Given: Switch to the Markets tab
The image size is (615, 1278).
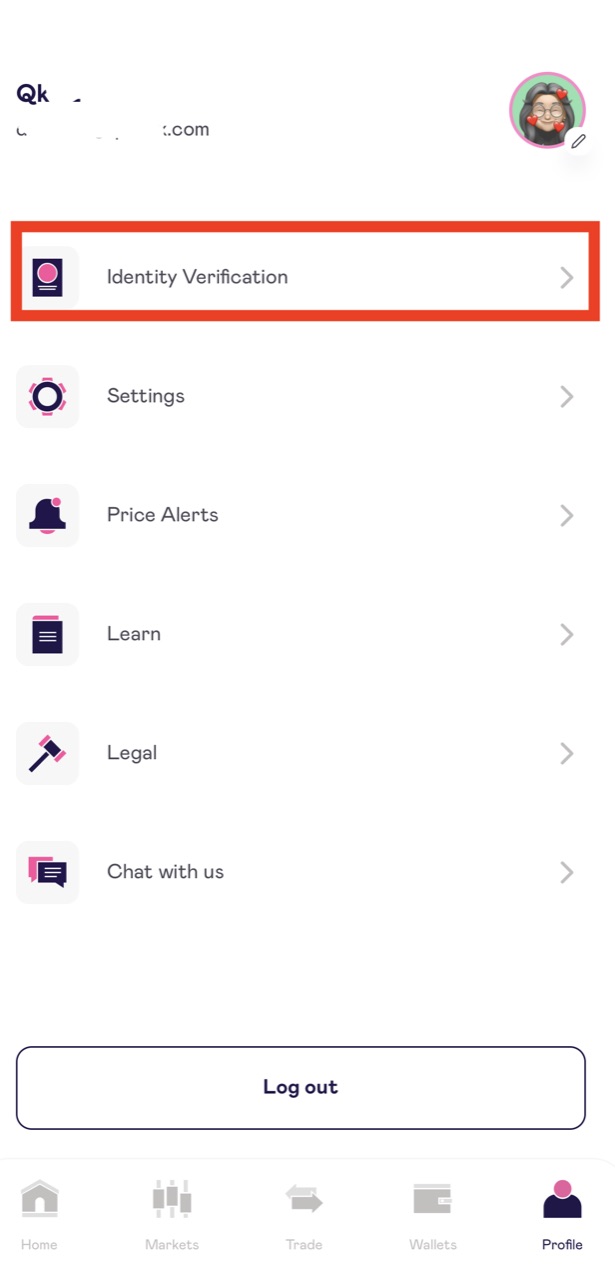Looking at the screenshot, I should [x=172, y=1213].
